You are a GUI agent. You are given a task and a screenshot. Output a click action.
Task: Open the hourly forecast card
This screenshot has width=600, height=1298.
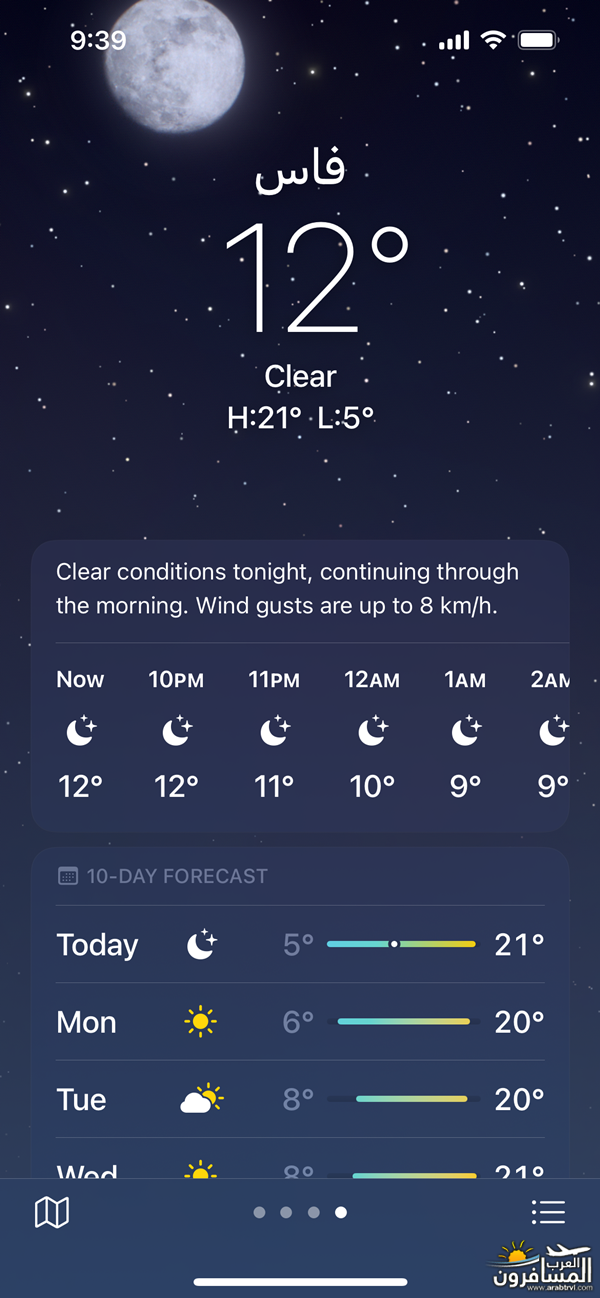click(x=300, y=735)
